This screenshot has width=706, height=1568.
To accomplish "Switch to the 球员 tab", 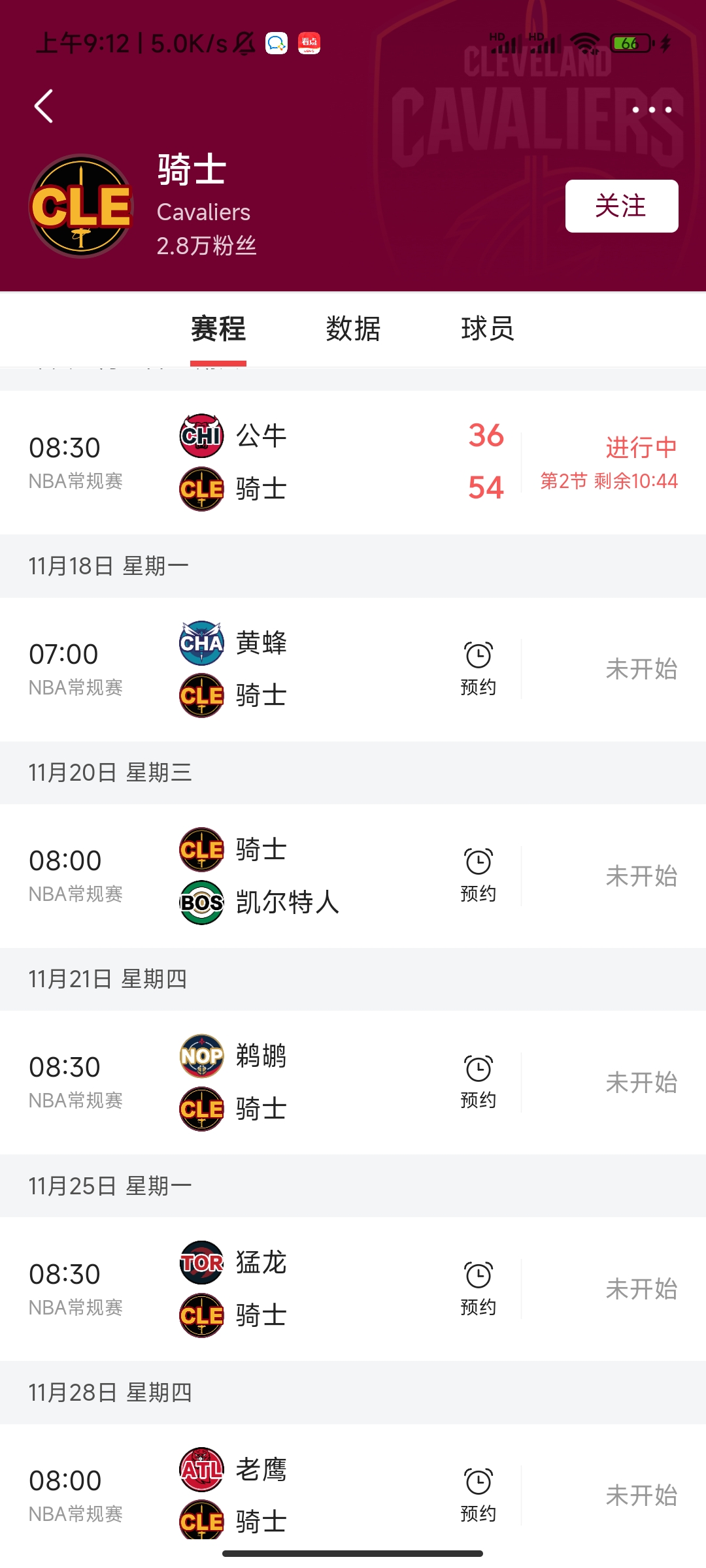I will (488, 329).
